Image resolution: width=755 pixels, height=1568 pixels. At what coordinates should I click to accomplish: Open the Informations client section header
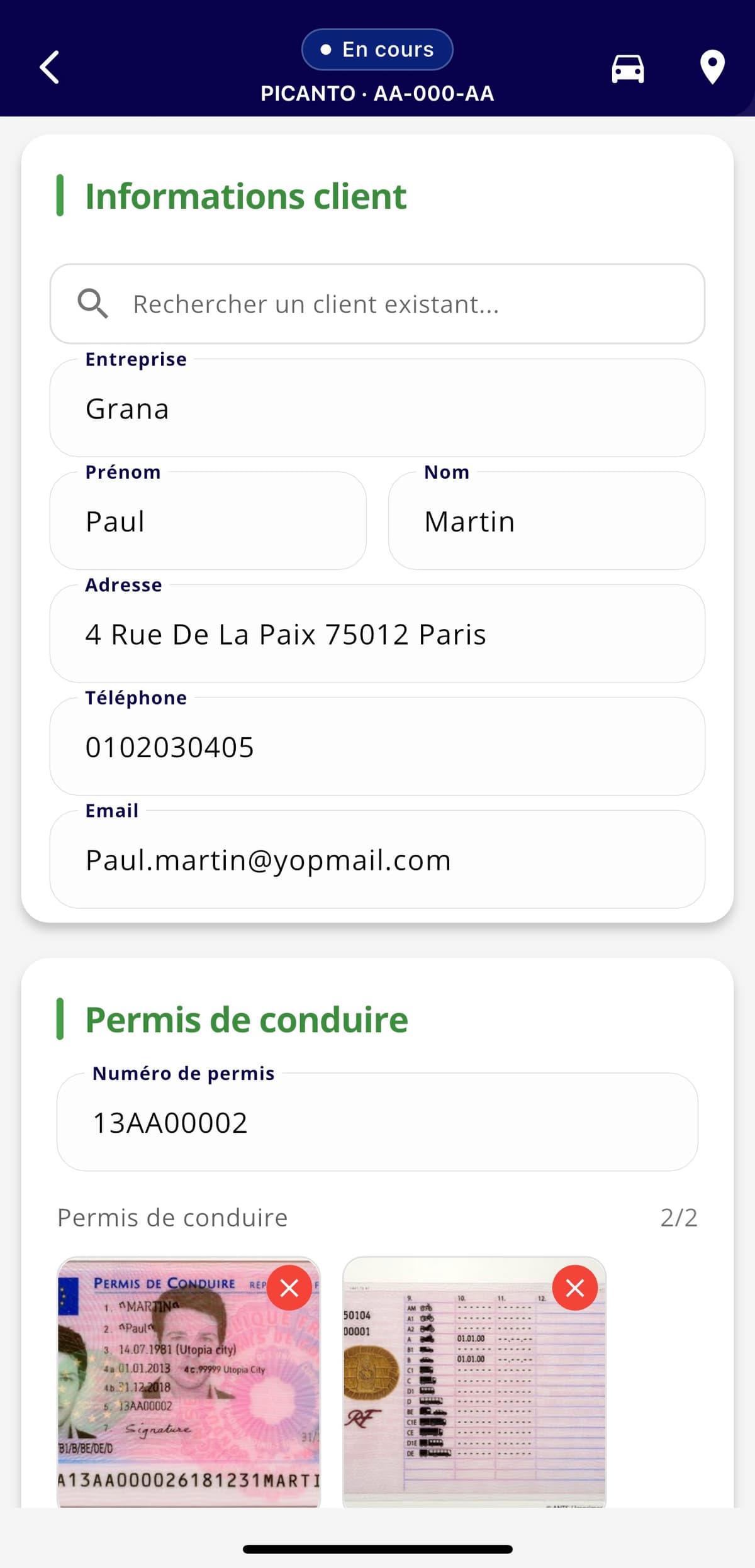click(x=245, y=196)
